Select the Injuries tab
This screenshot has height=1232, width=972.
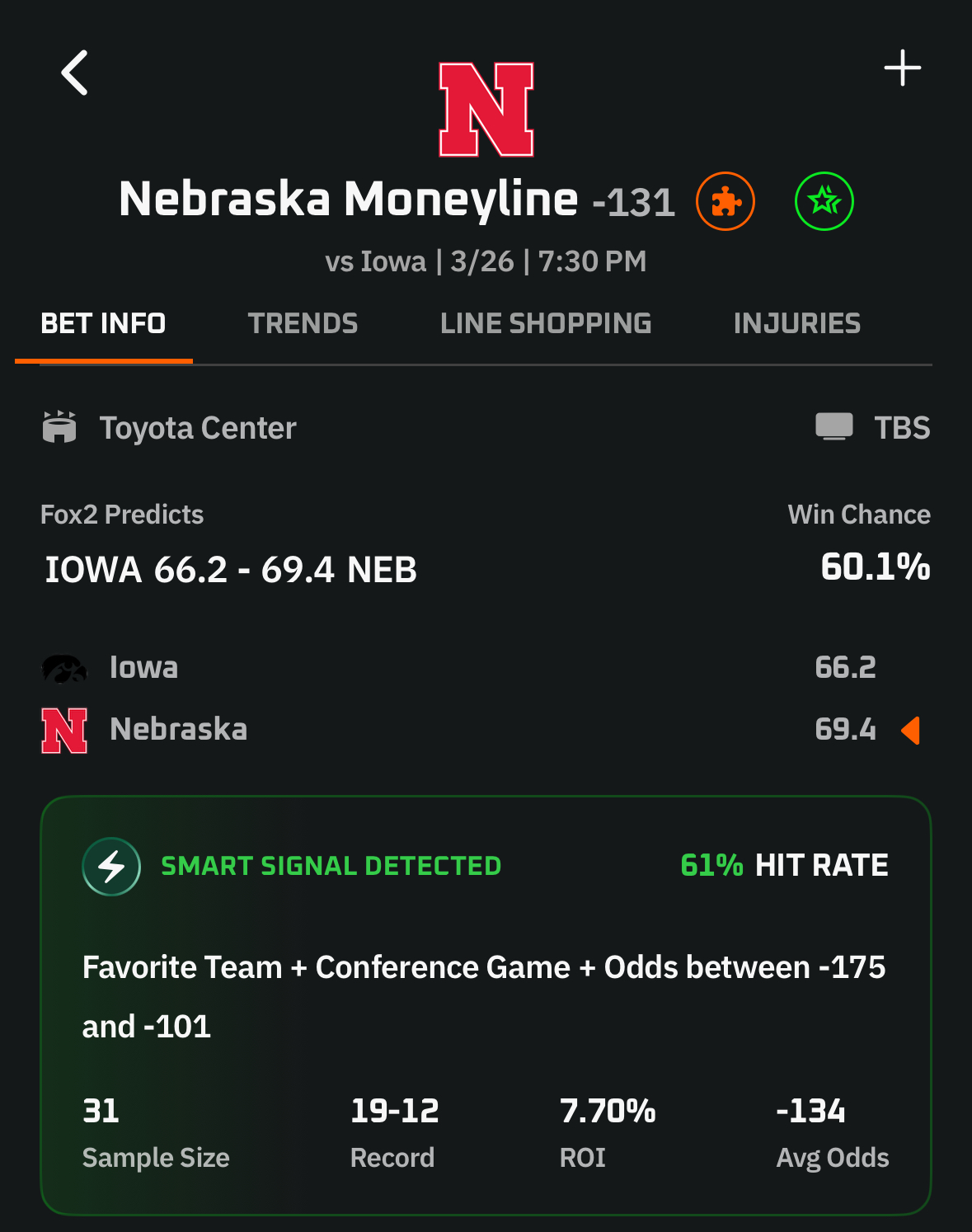pos(796,323)
